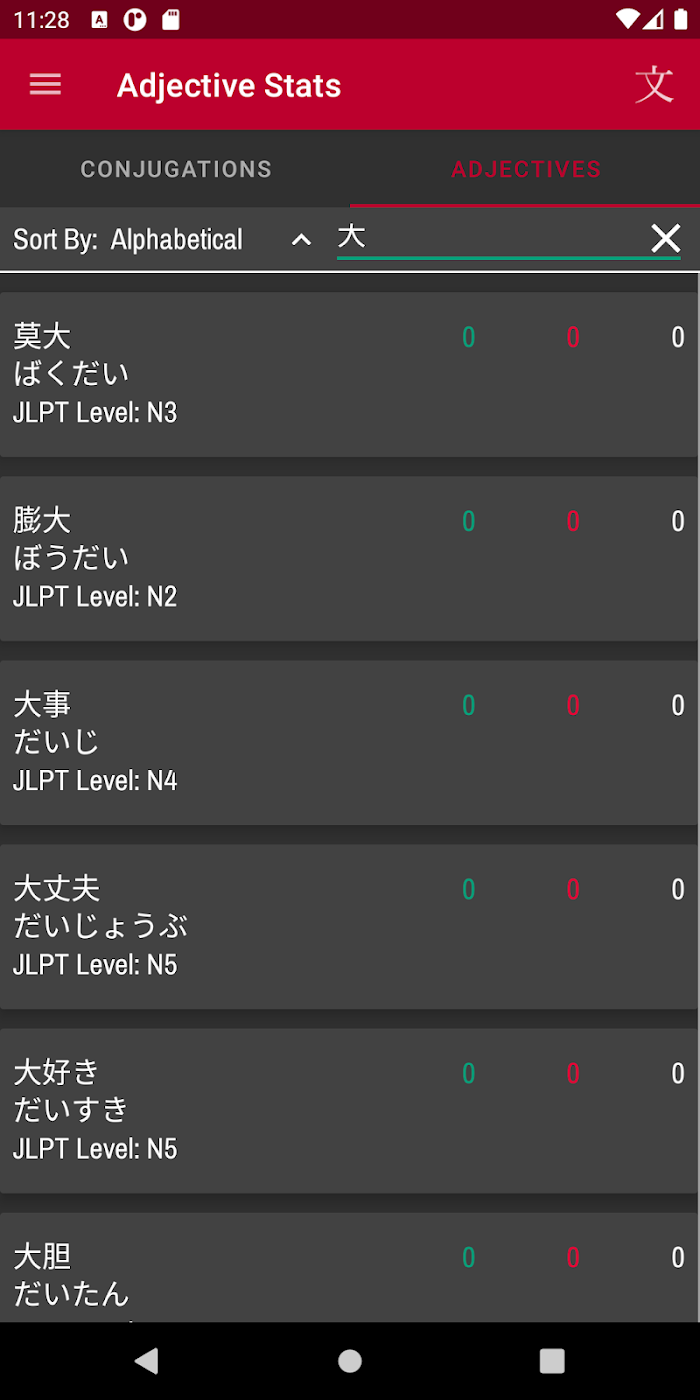The height and width of the screenshot is (1400, 700).
Task: Focus the search field containing 大
Action: 490,238
